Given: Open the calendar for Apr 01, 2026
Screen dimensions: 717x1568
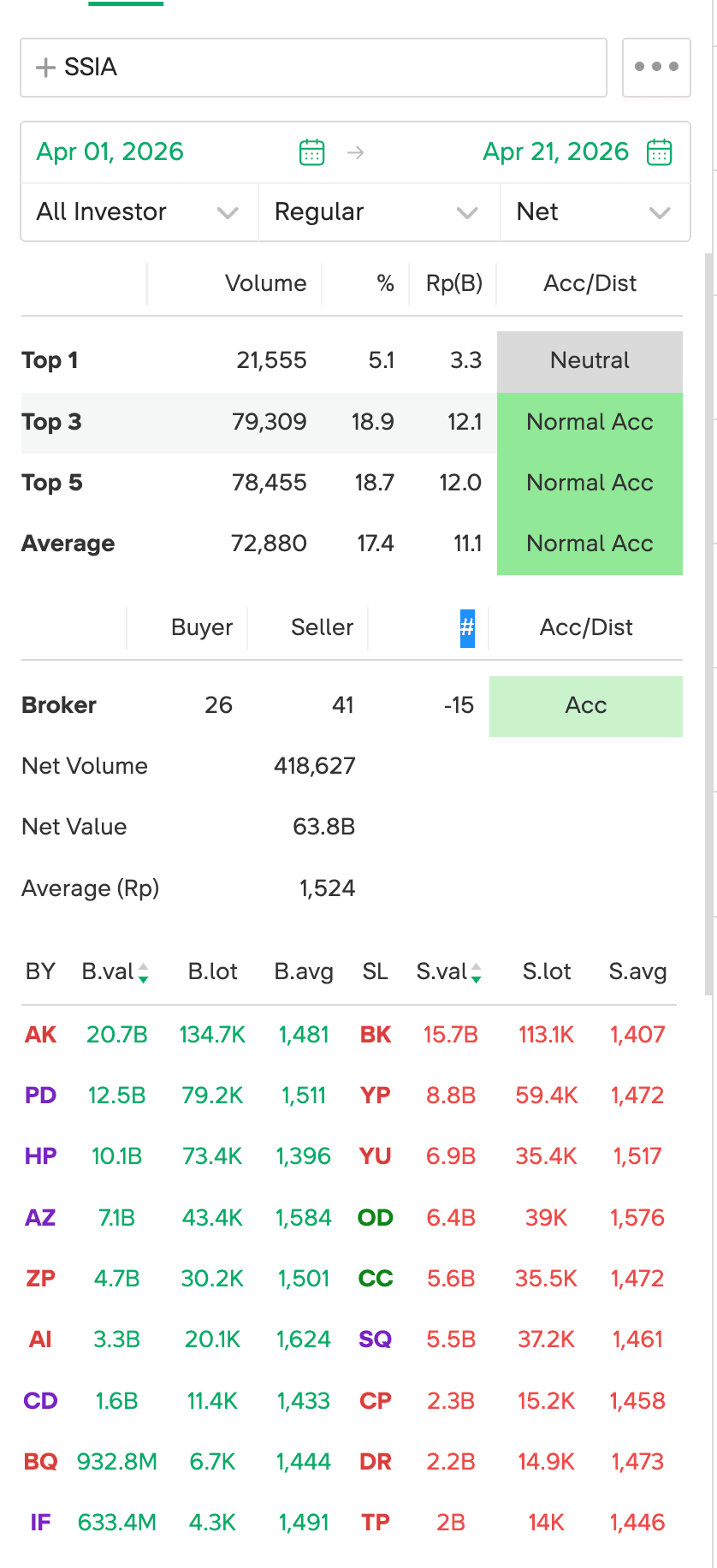Looking at the screenshot, I should pyautogui.click(x=311, y=151).
